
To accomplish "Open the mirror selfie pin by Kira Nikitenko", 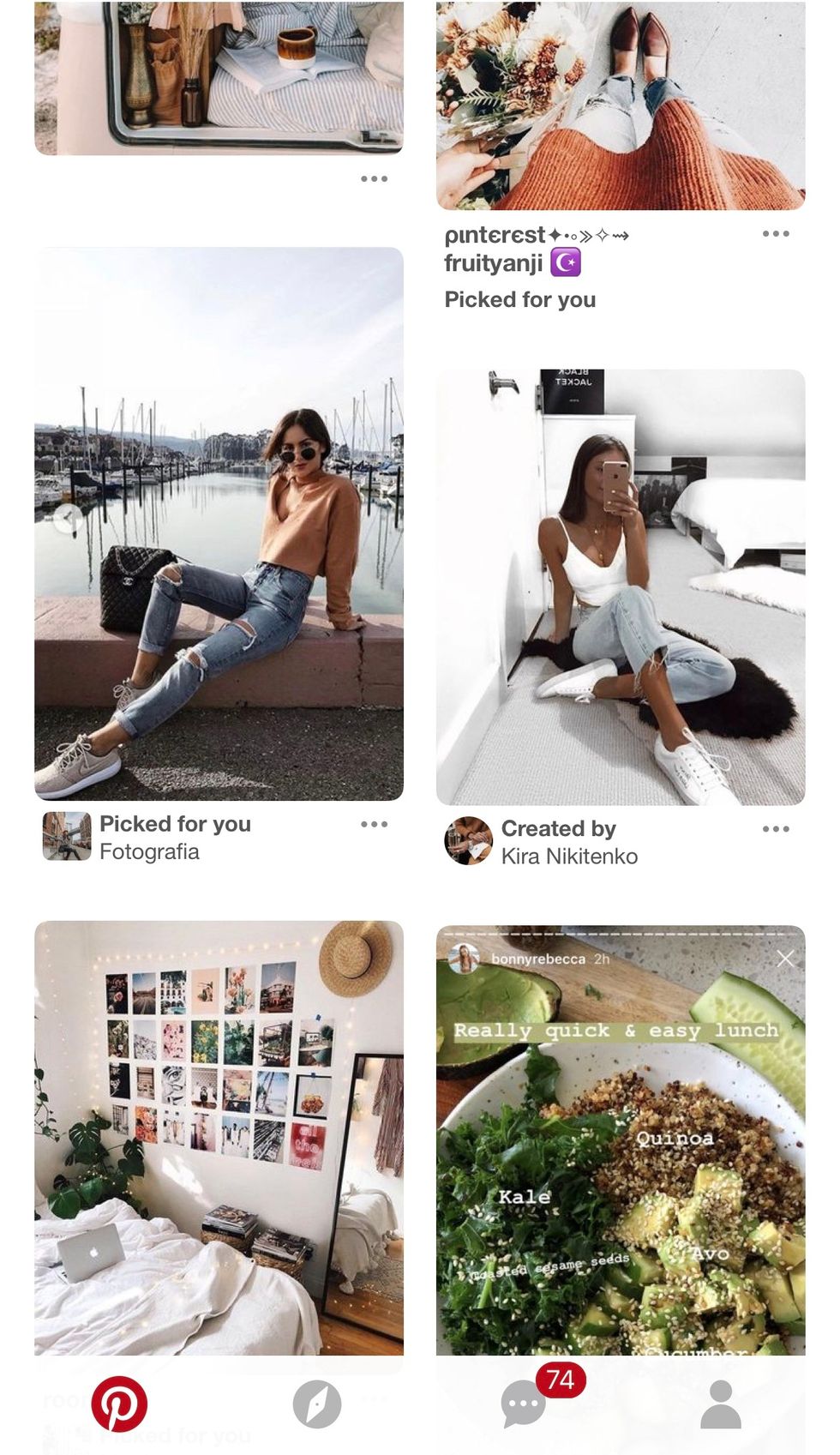I will (x=621, y=586).
